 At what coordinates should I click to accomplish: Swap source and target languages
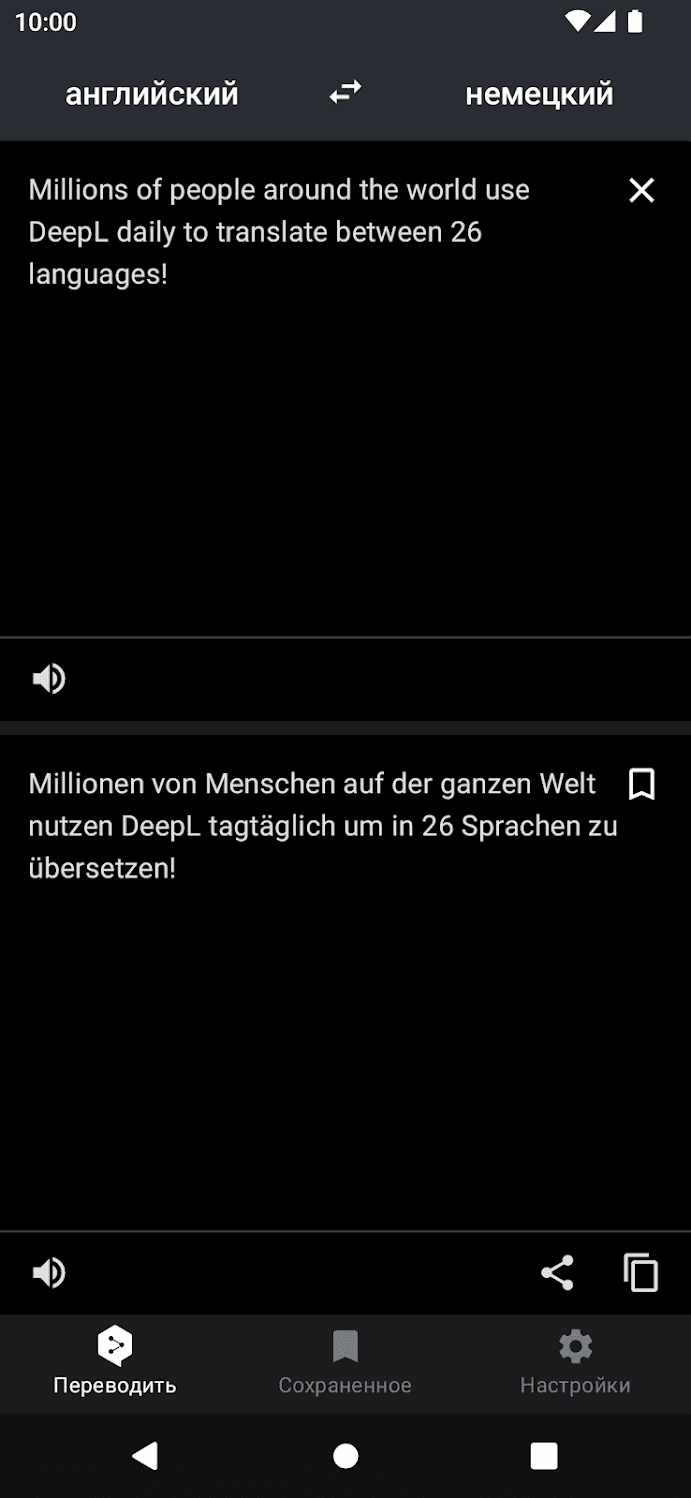click(x=345, y=93)
